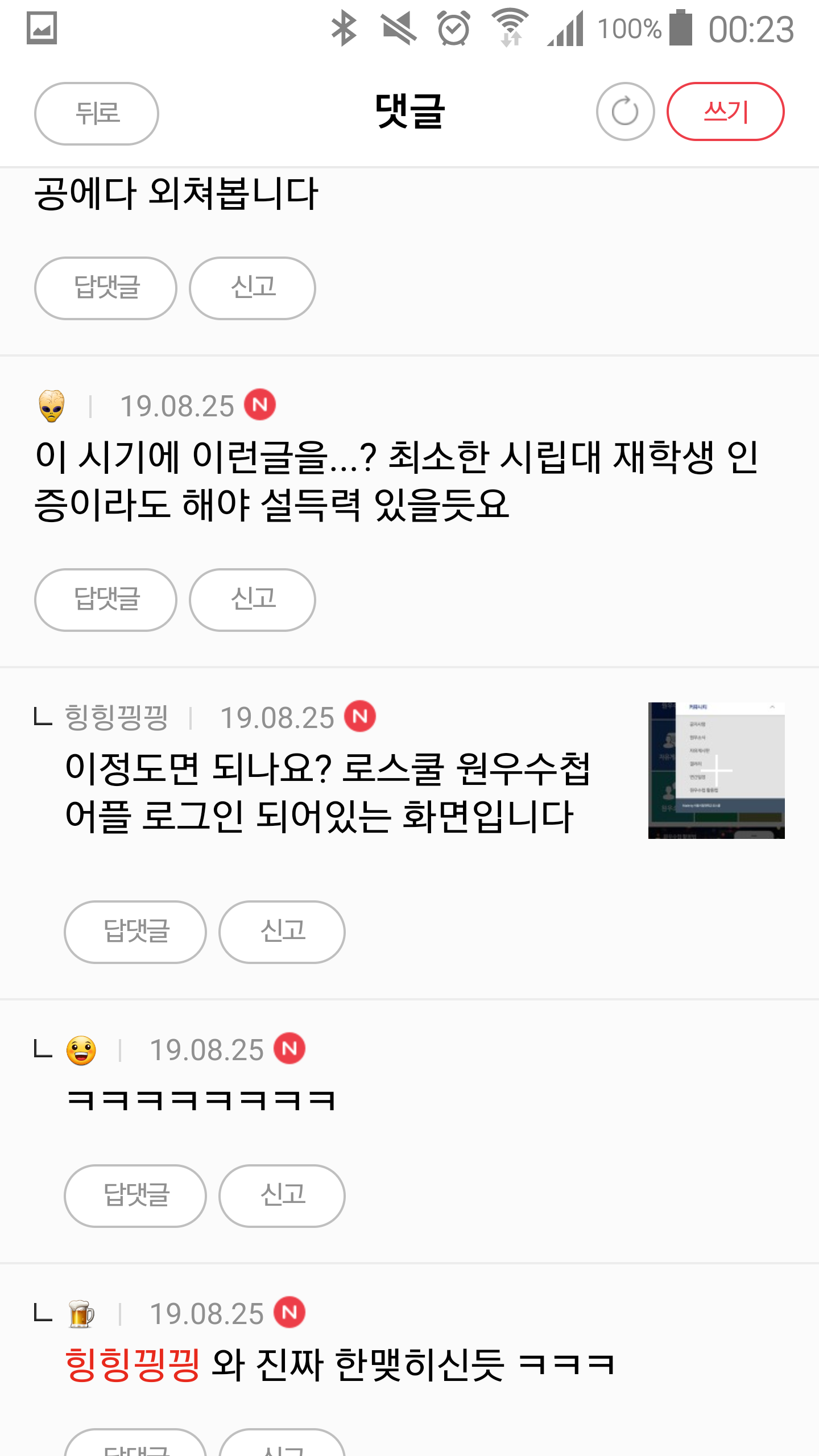Reply to the alien user's '이 시기에 이런글을' comment
819x1456 pixels.
point(106,599)
